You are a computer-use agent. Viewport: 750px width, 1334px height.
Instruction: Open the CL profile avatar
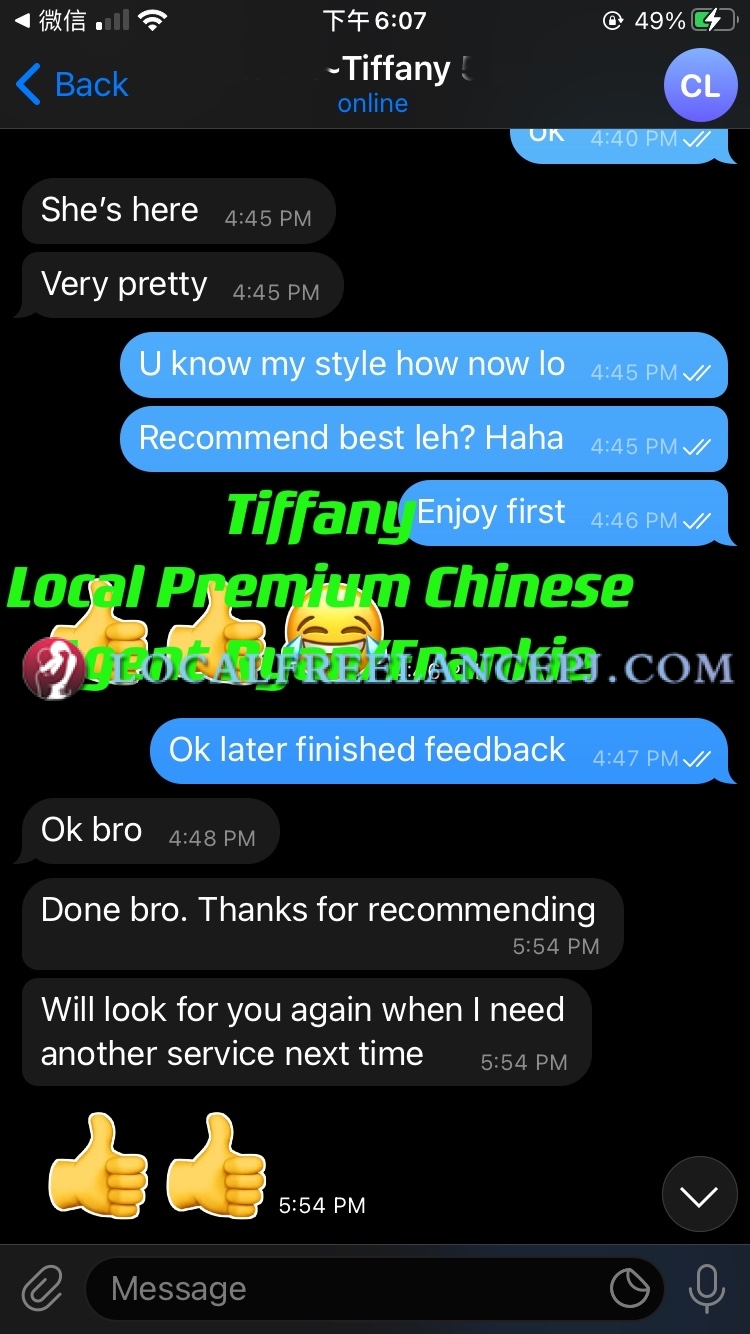pos(699,86)
